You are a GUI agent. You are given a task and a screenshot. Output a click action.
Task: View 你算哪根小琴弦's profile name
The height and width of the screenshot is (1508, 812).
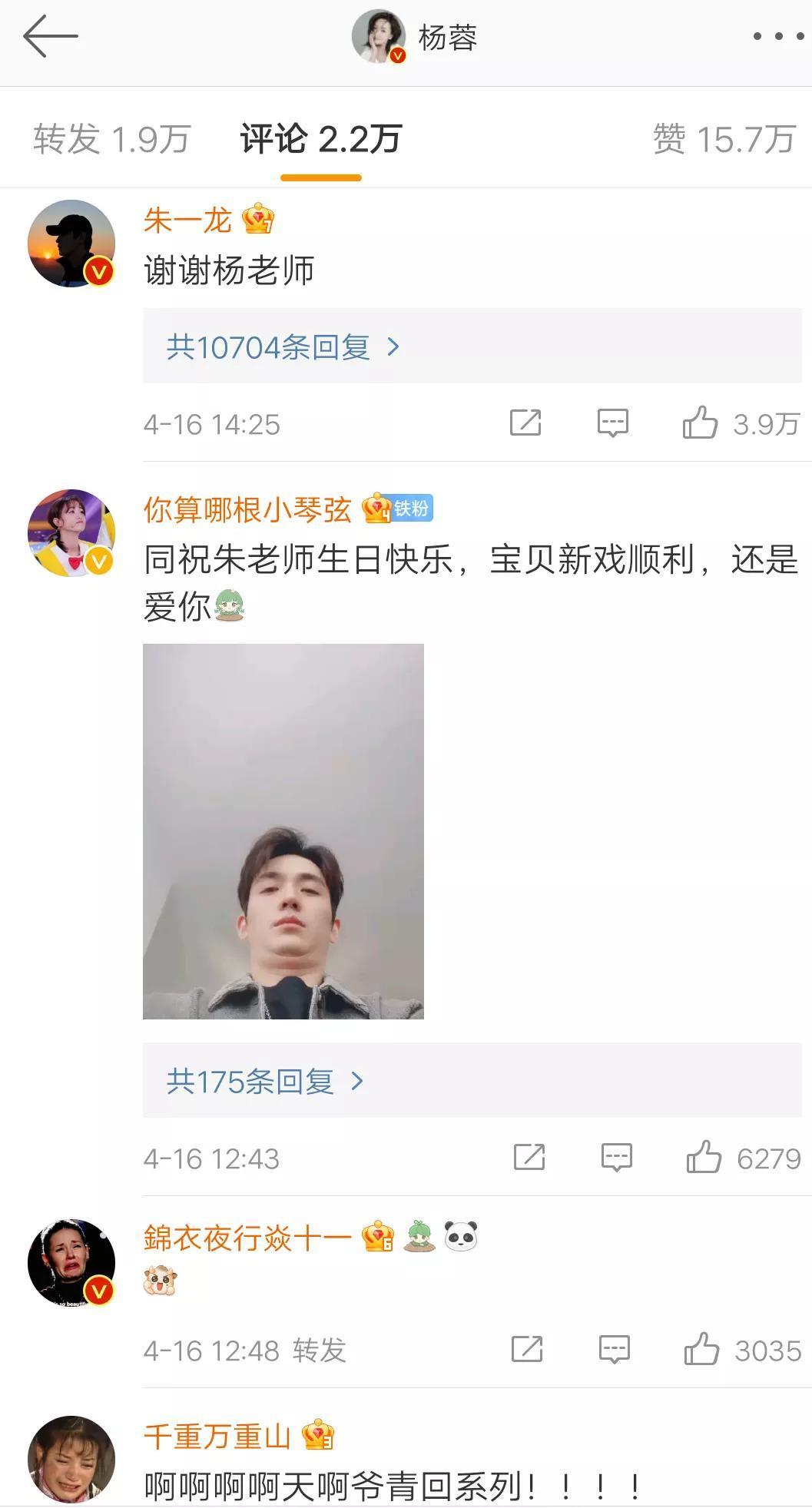[x=247, y=509]
